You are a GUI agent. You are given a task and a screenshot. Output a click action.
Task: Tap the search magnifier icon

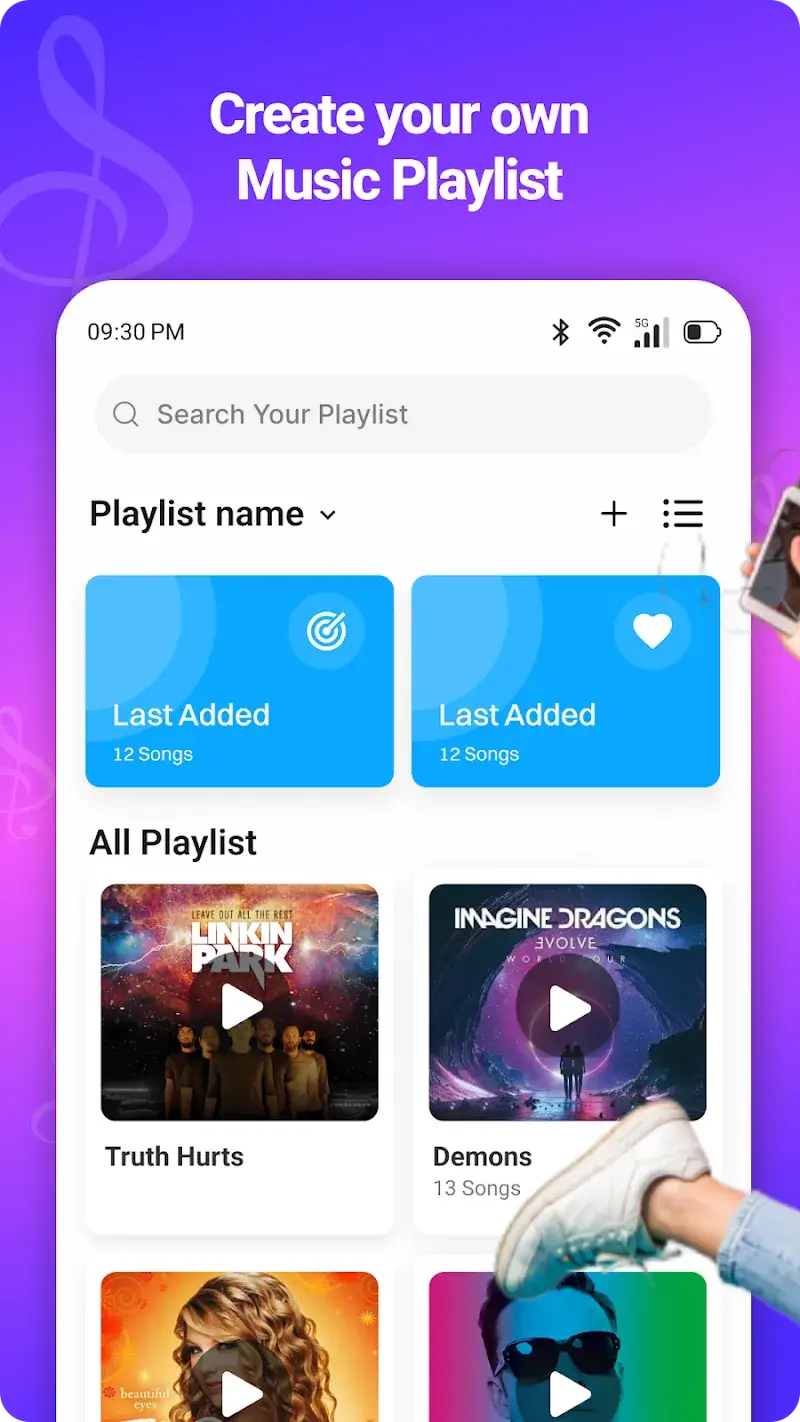point(125,413)
